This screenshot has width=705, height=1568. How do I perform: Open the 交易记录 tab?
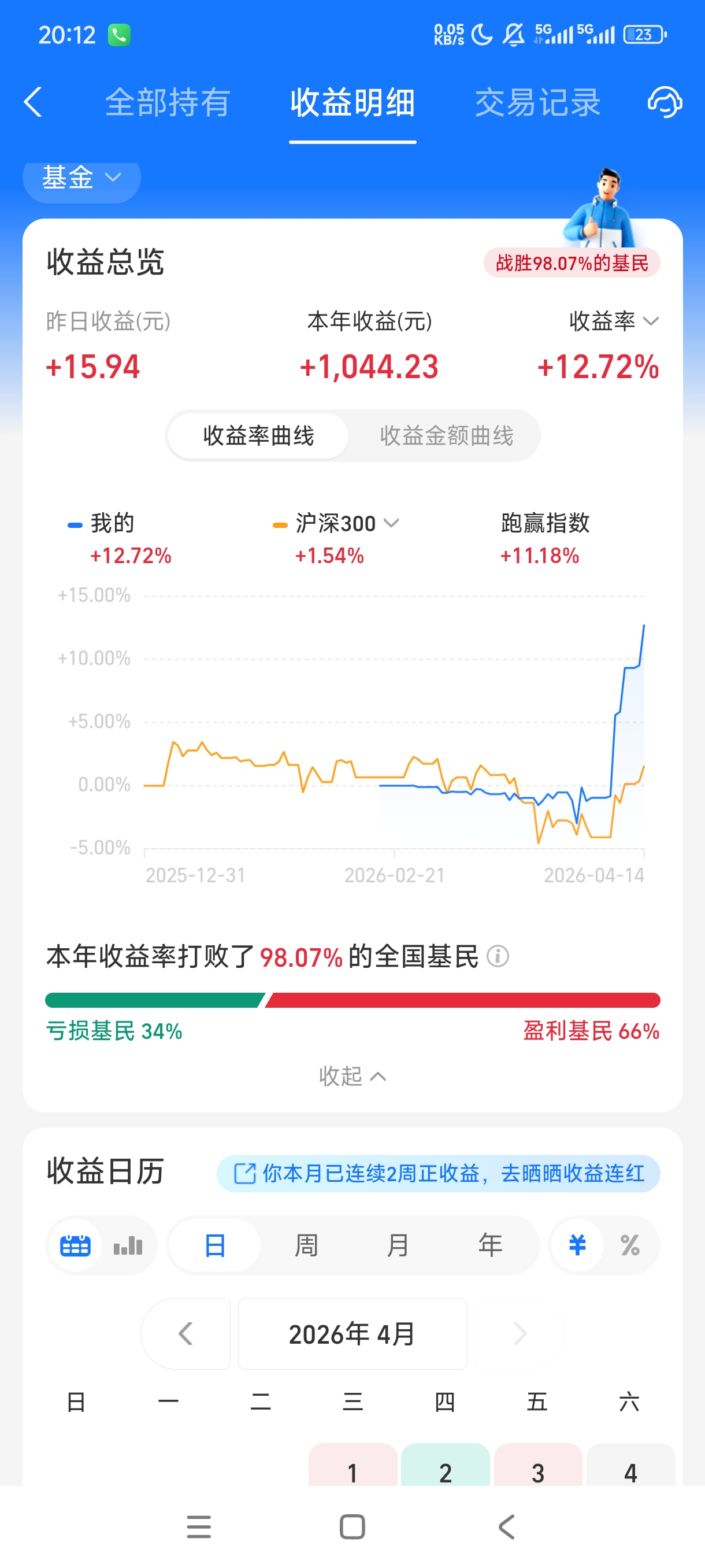click(537, 102)
